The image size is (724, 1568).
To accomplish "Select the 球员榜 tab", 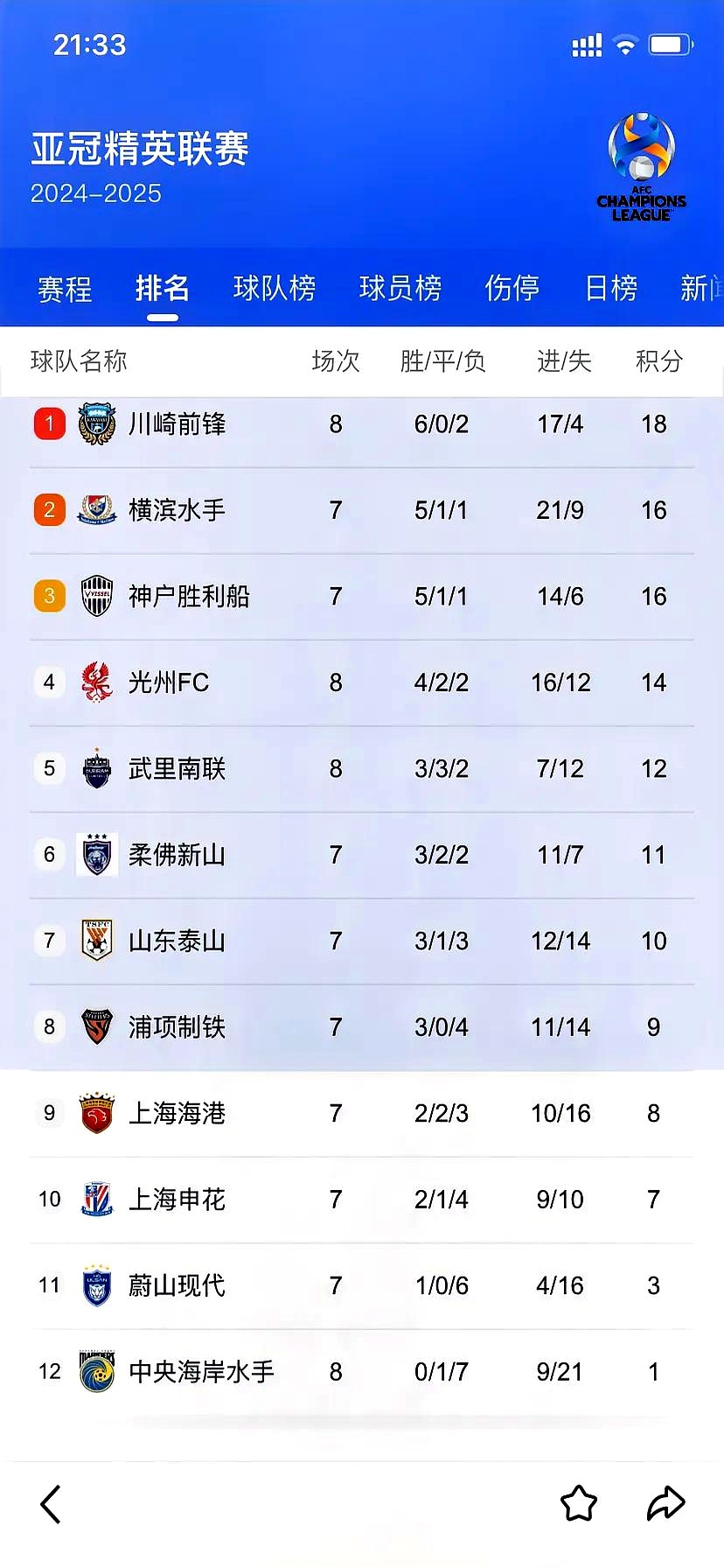I will pyautogui.click(x=400, y=290).
